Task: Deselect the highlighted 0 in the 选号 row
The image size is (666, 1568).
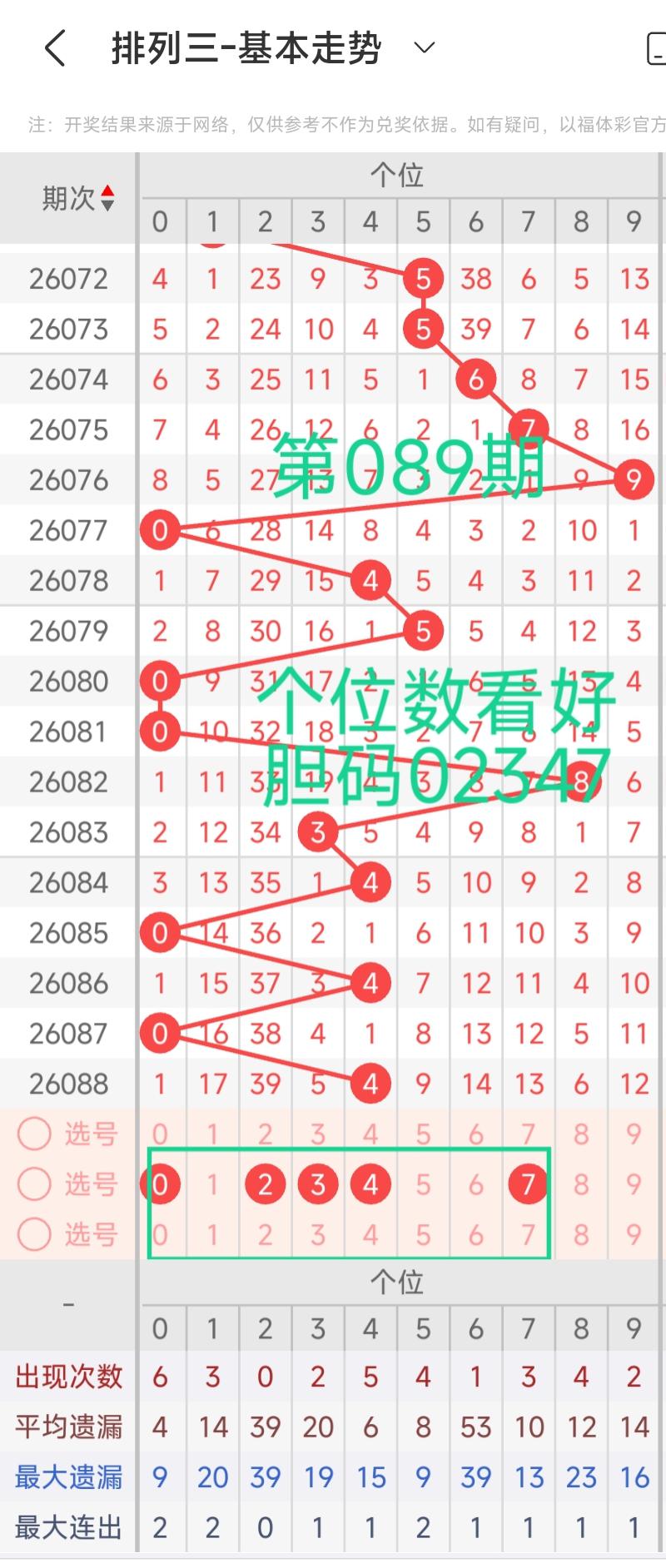Action: click(x=160, y=1183)
